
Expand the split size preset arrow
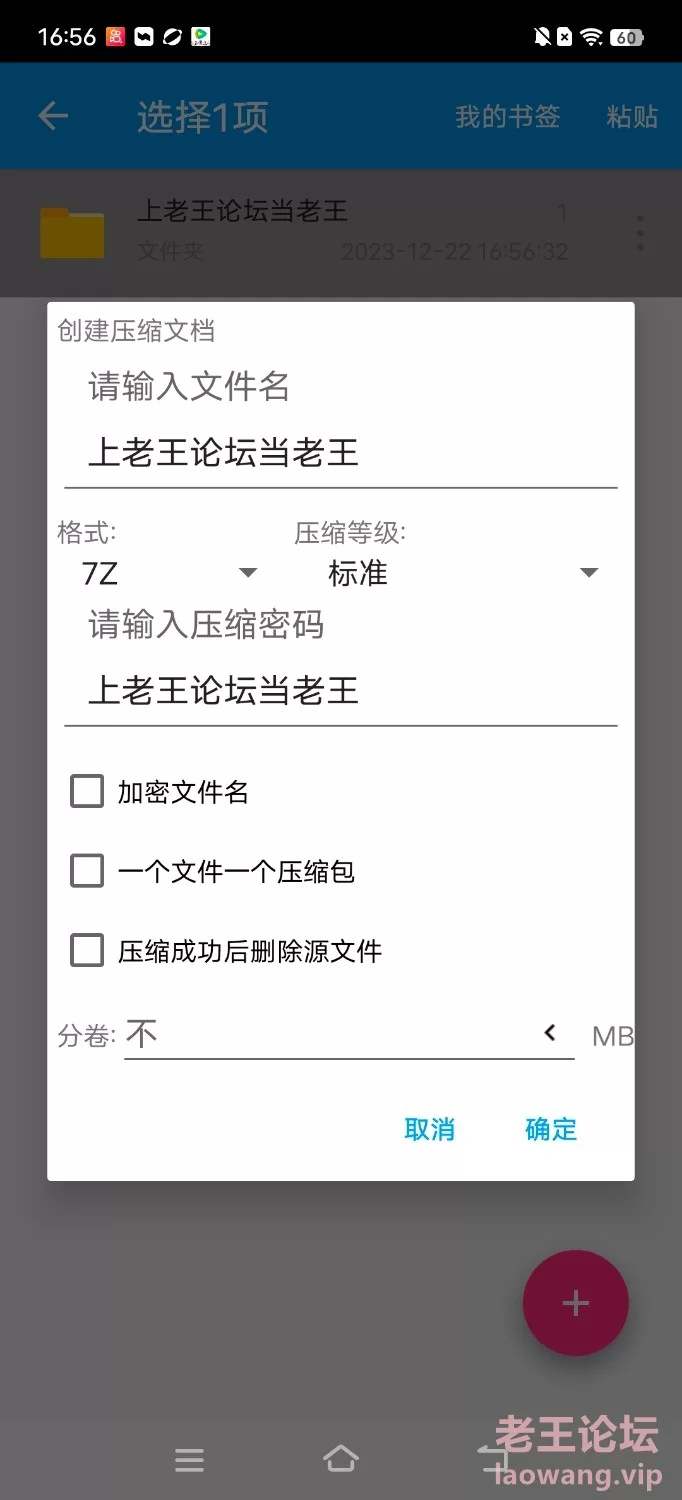(x=550, y=1033)
